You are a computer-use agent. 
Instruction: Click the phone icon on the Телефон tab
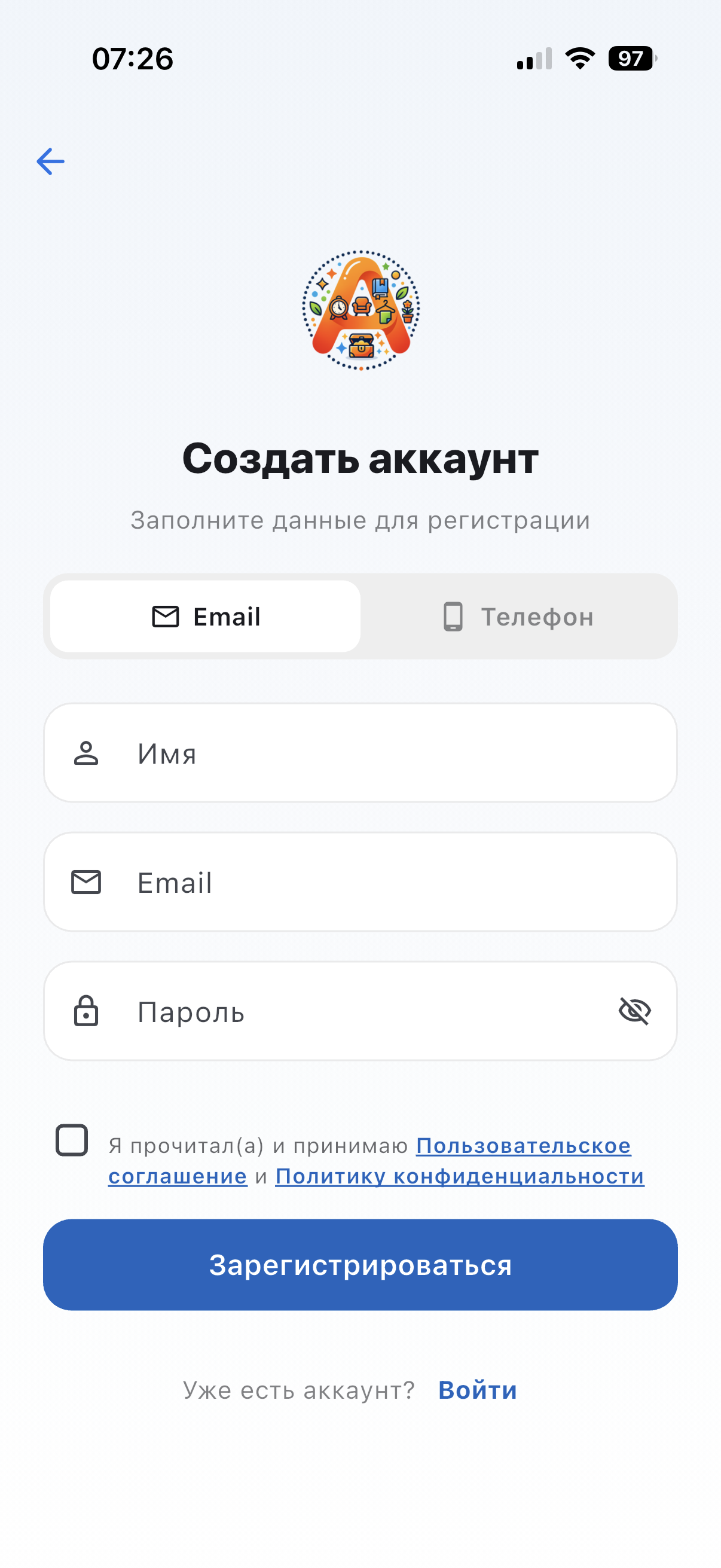[453, 616]
